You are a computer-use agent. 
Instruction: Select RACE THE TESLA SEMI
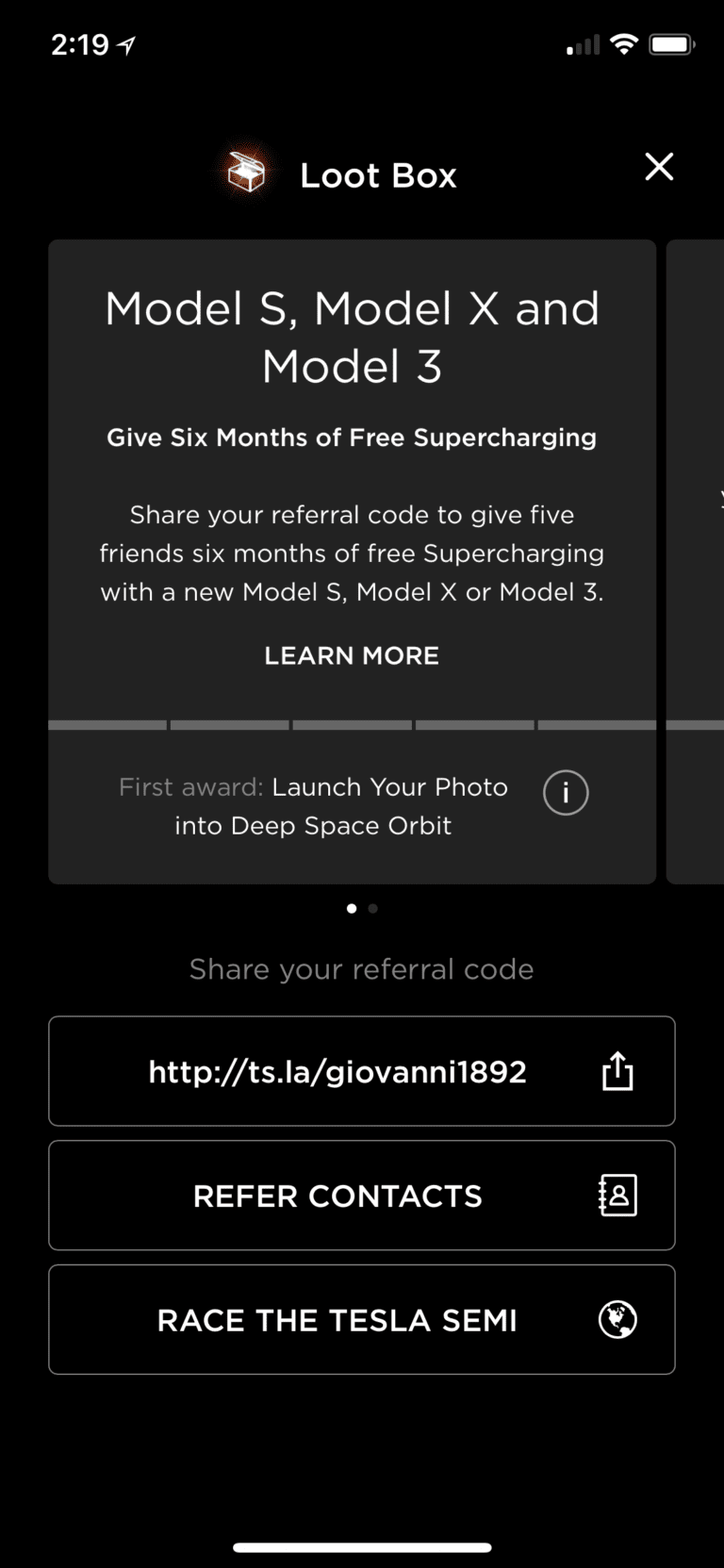(x=362, y=1320)
